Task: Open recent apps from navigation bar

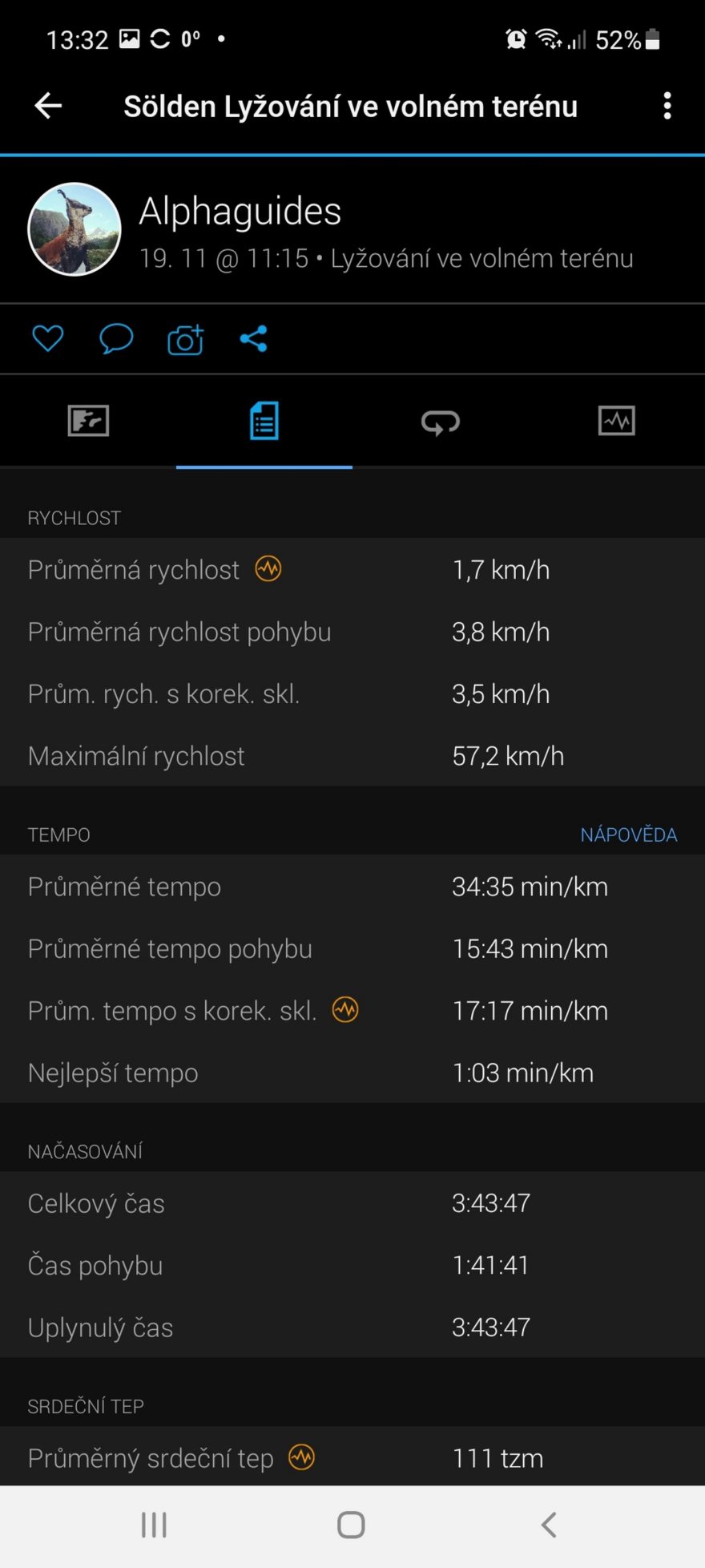Action: 154,1525
